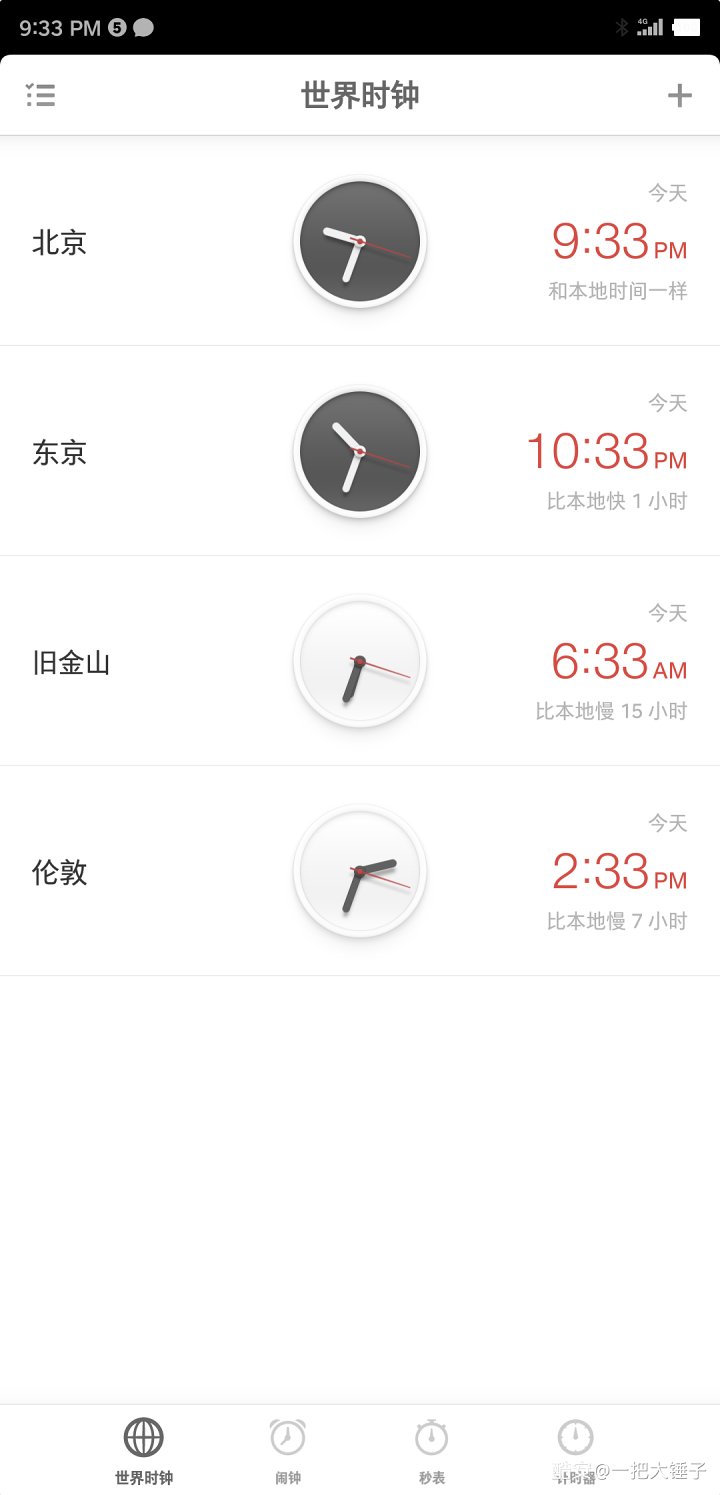
Task: Select the stopwatch icon 秒表
Action: coord(431,1437)
